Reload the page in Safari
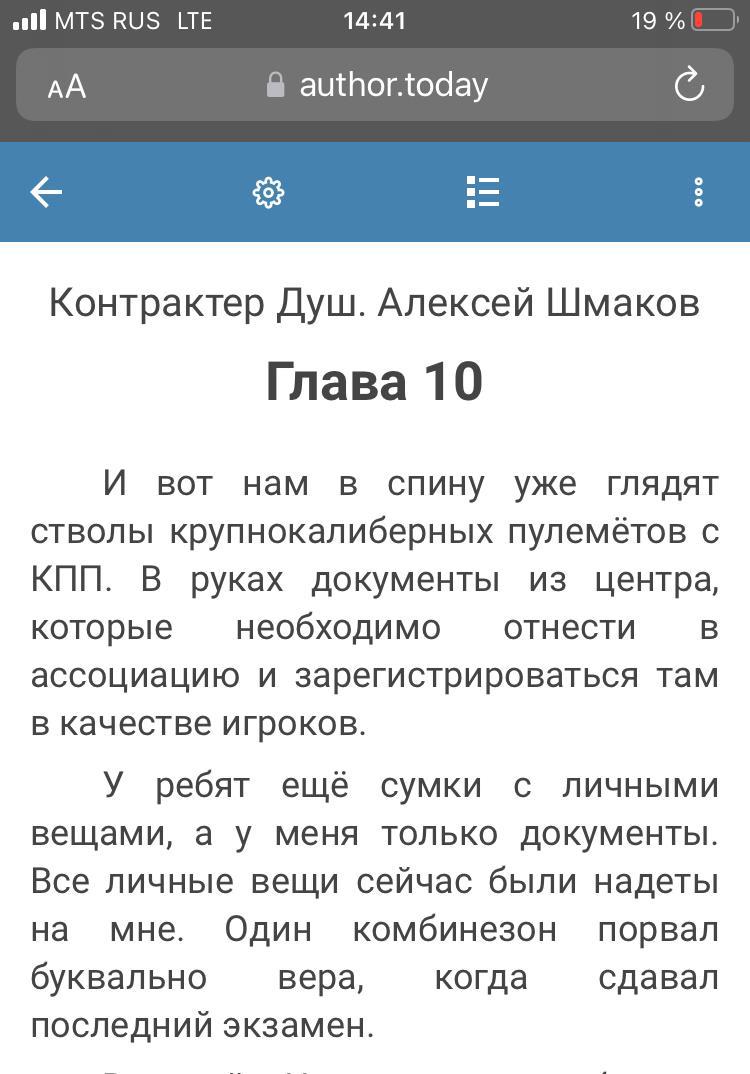This screenshot has height=1074, width=750. [689, 85]
